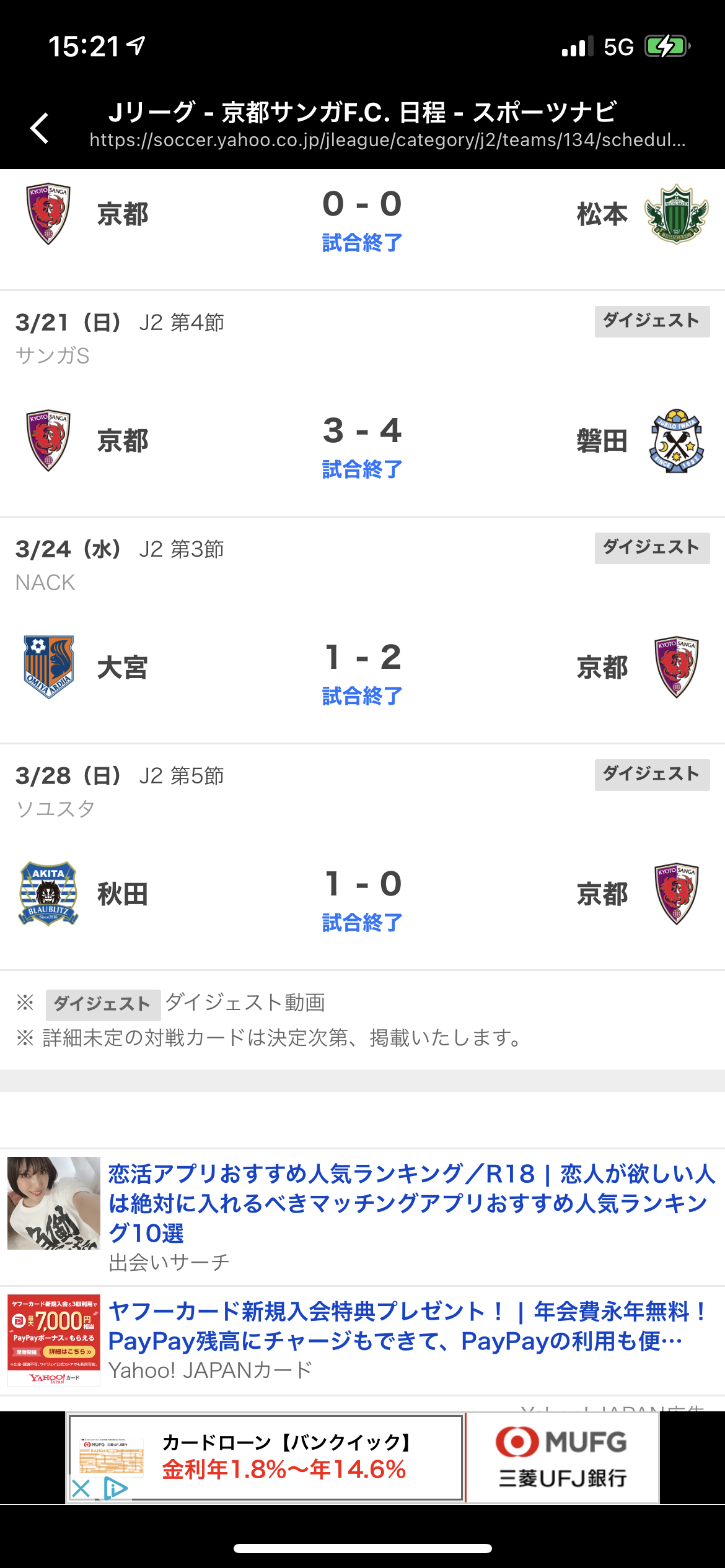
Task: Go back from the Kyoto Sanga schedule page
Action: [x=40, y=128]
